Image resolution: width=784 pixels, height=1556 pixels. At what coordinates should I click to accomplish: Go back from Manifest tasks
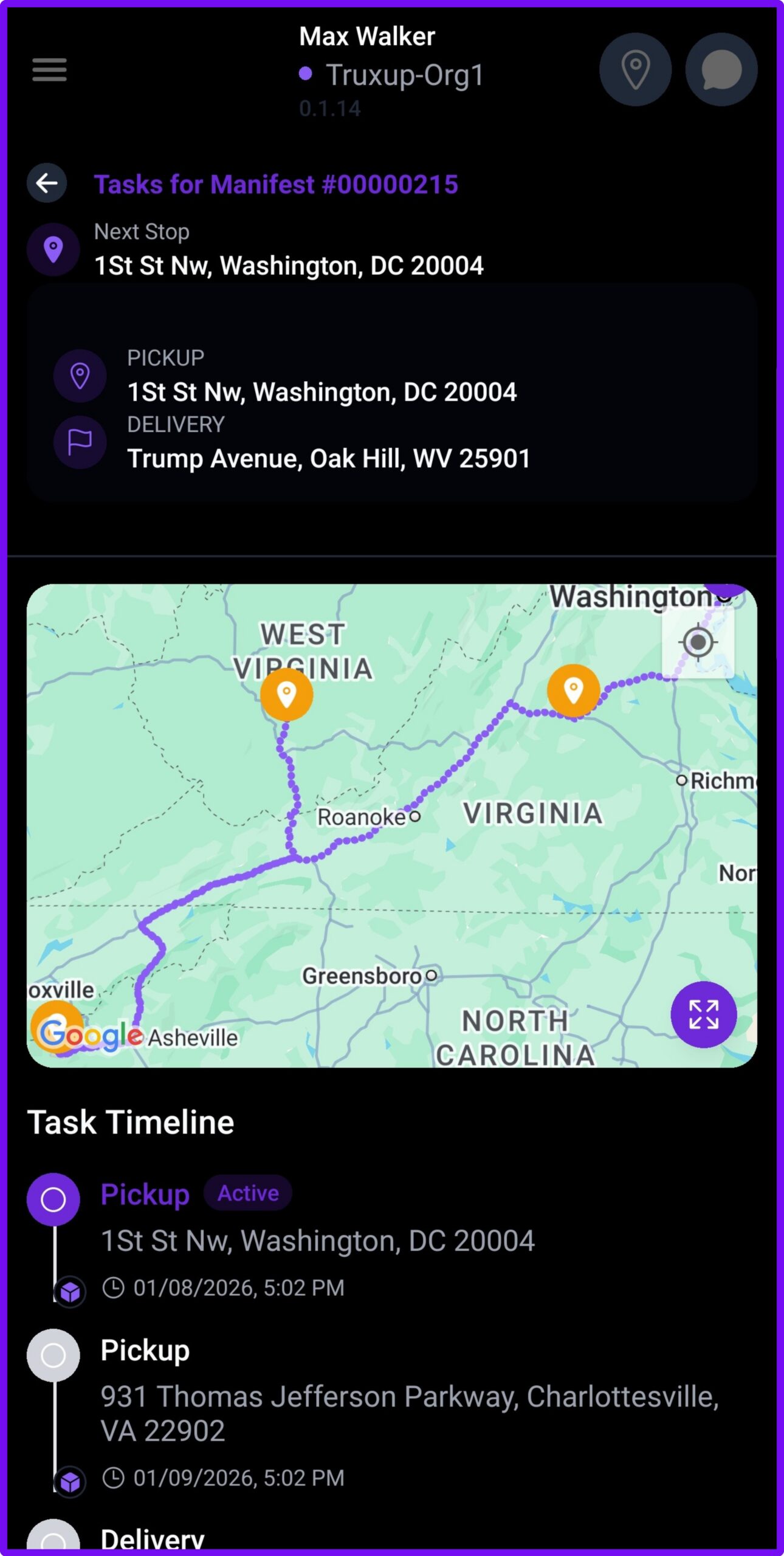[47, 183]
